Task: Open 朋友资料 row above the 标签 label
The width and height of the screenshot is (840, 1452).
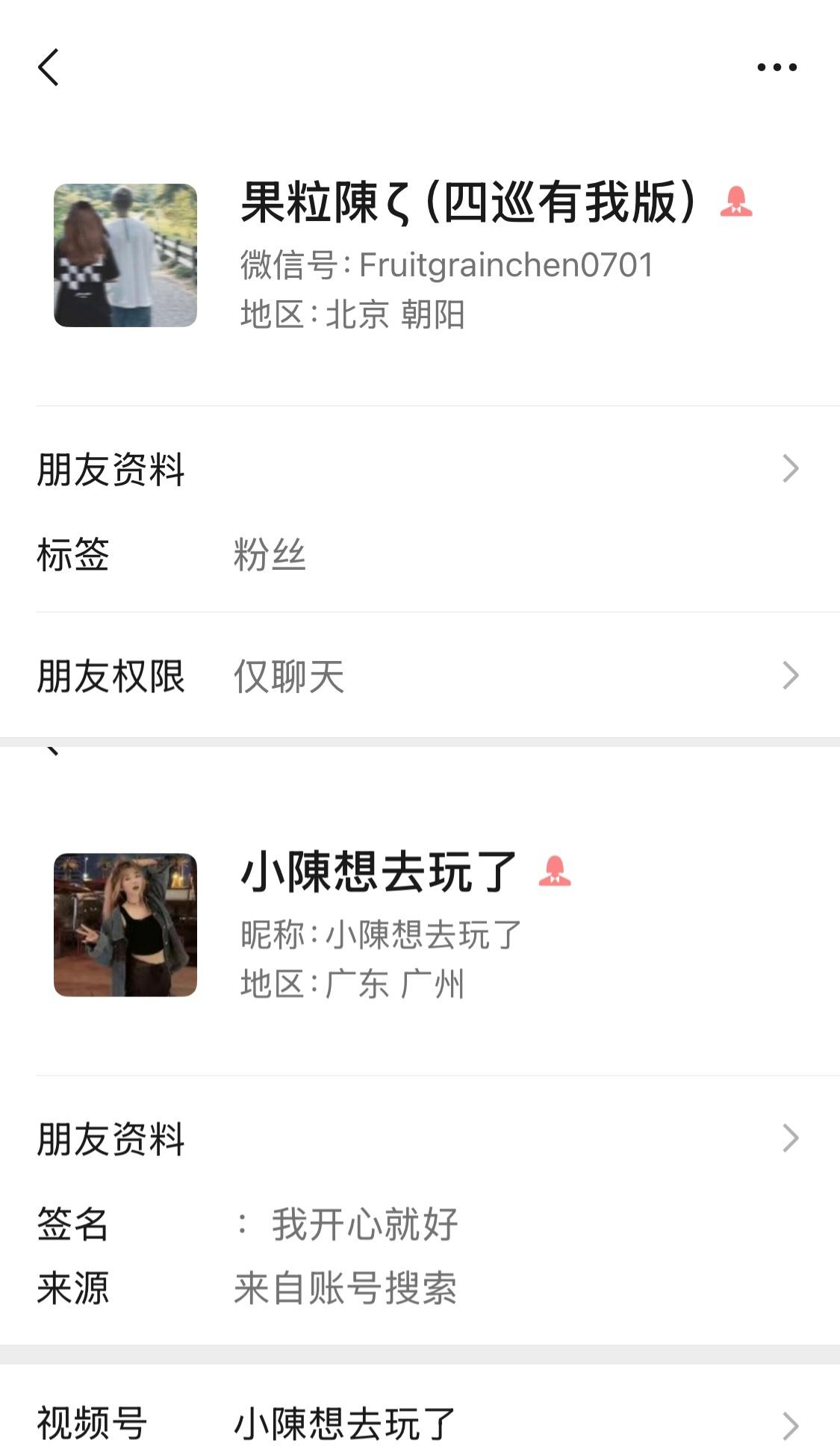Action: (420, 469)
